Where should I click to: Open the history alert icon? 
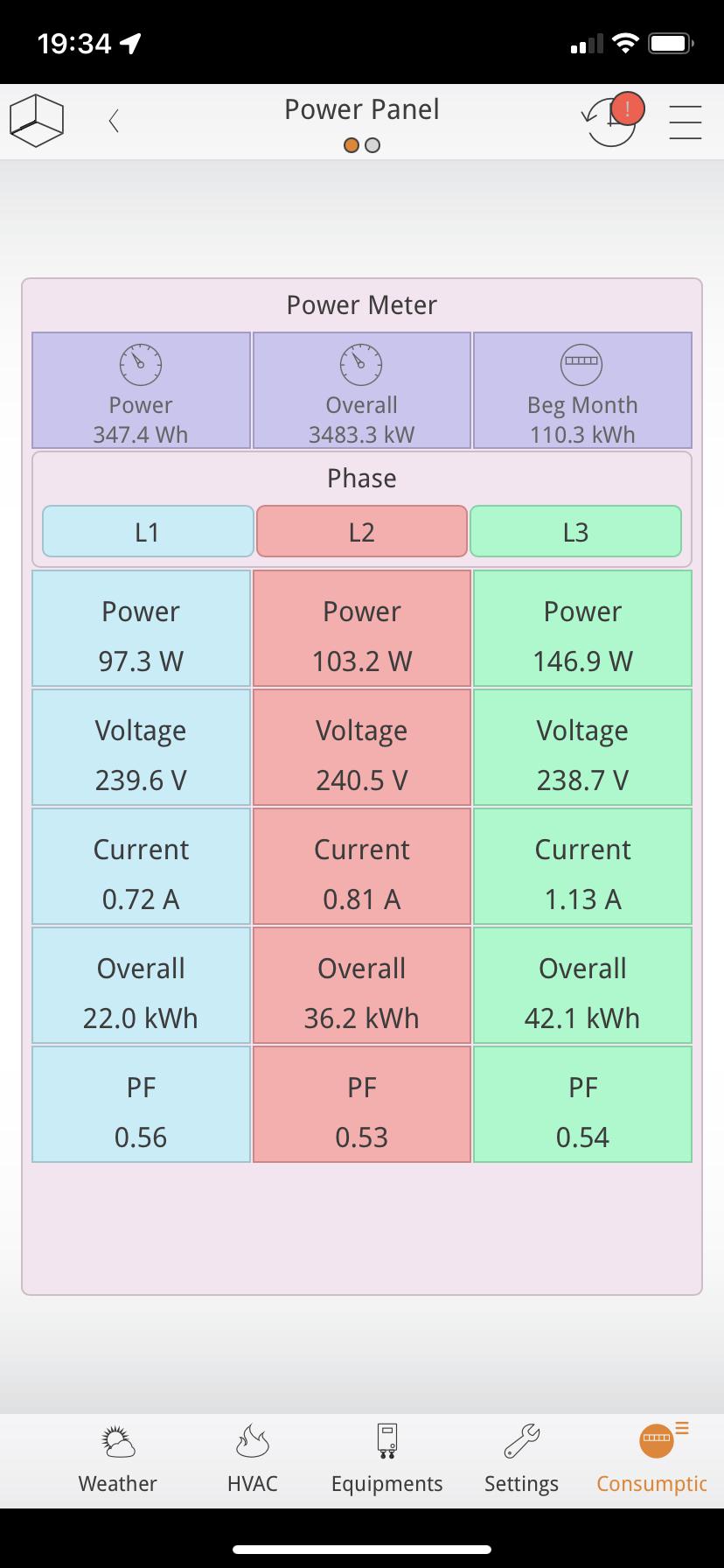(611, 120)
